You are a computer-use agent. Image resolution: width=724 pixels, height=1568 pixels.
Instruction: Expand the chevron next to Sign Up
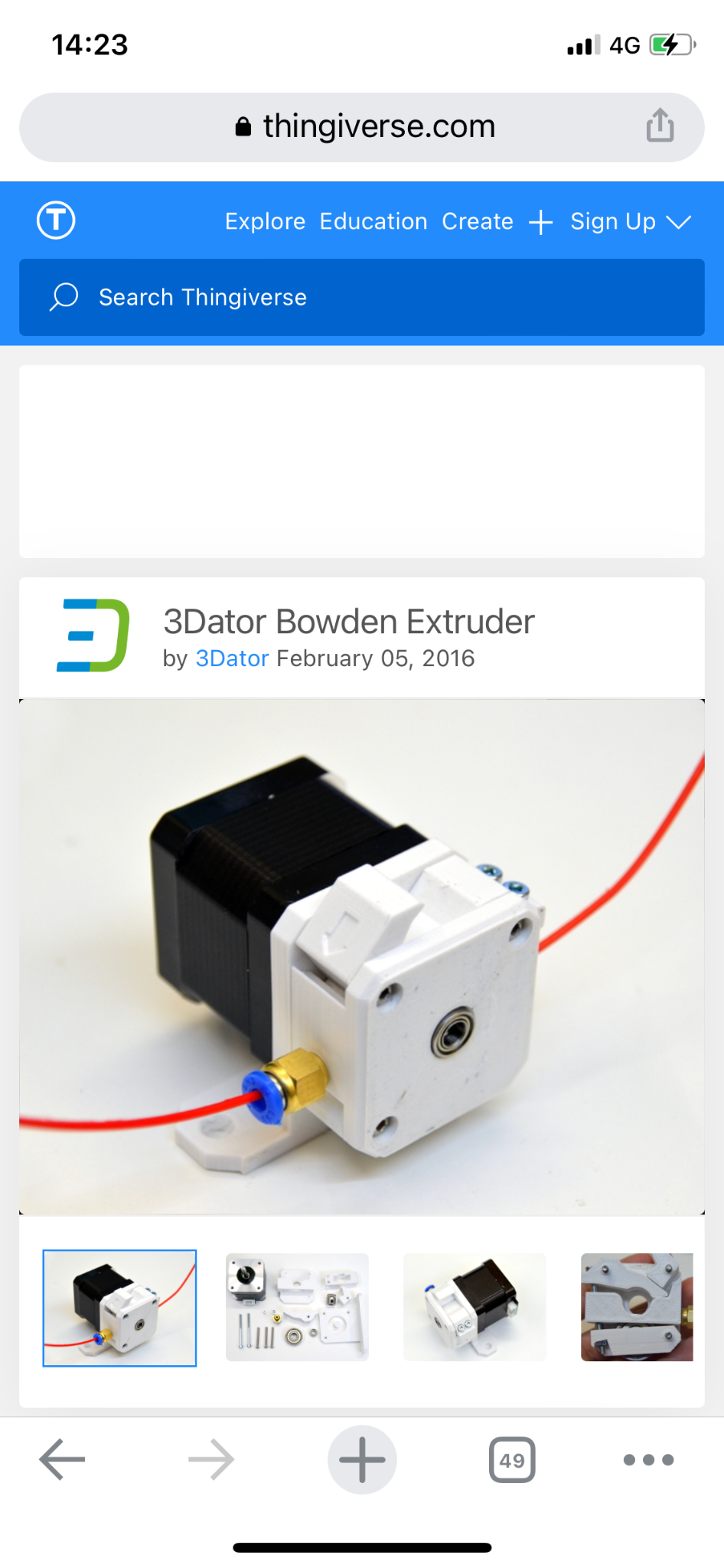pos(679,222)
